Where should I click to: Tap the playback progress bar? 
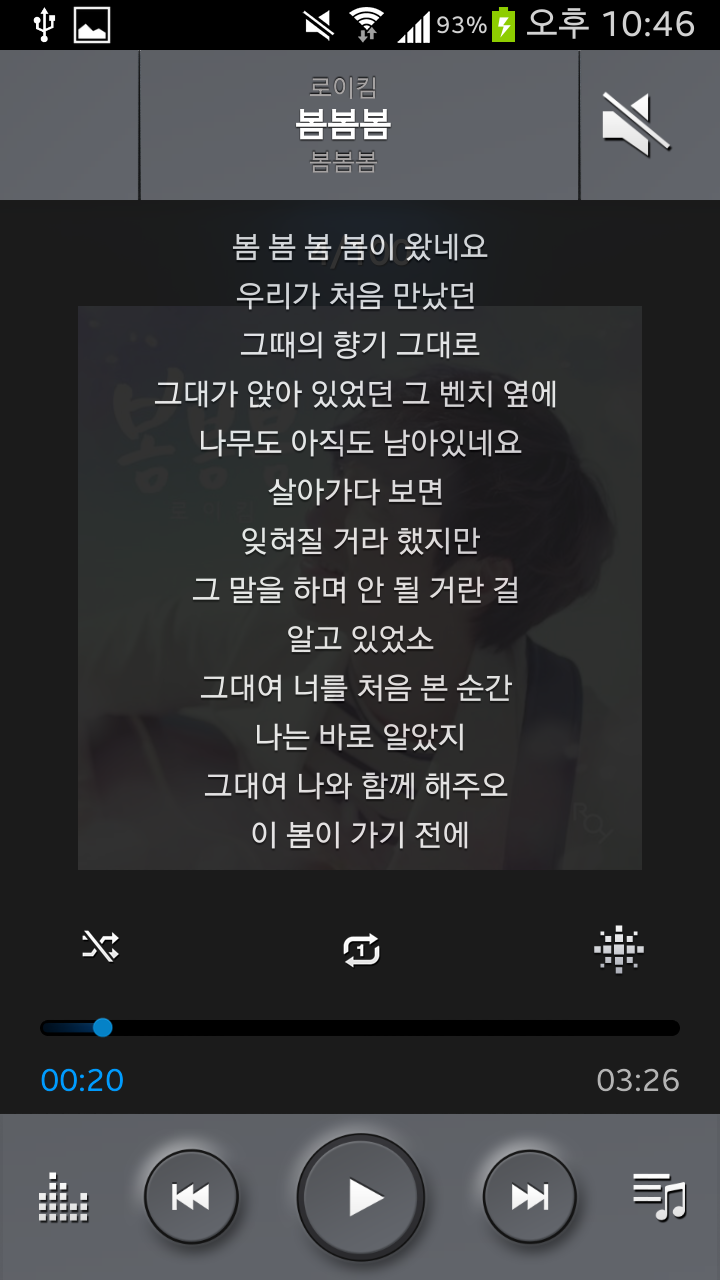(x=360, y=1028)
